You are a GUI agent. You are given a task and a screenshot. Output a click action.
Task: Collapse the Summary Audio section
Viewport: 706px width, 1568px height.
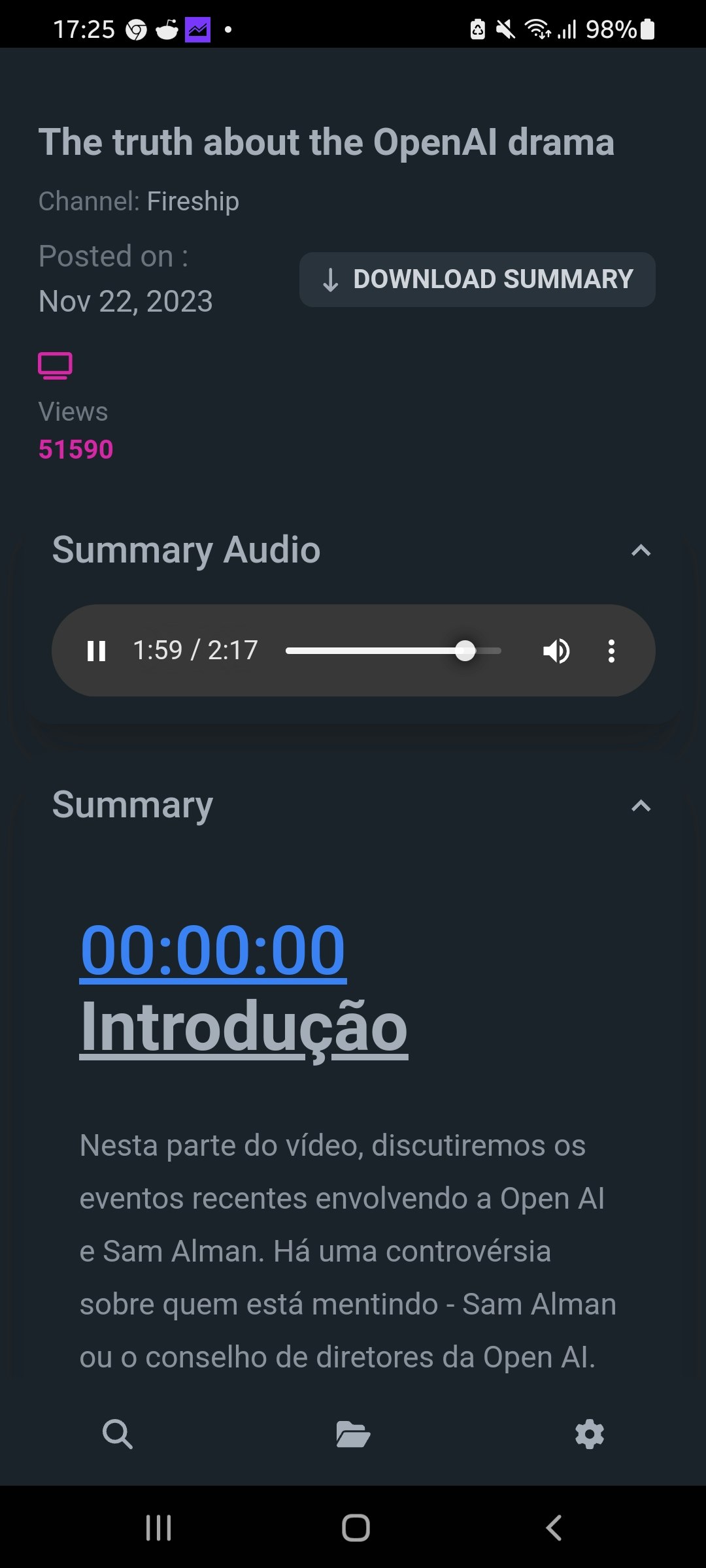click(x=641, y=550)
